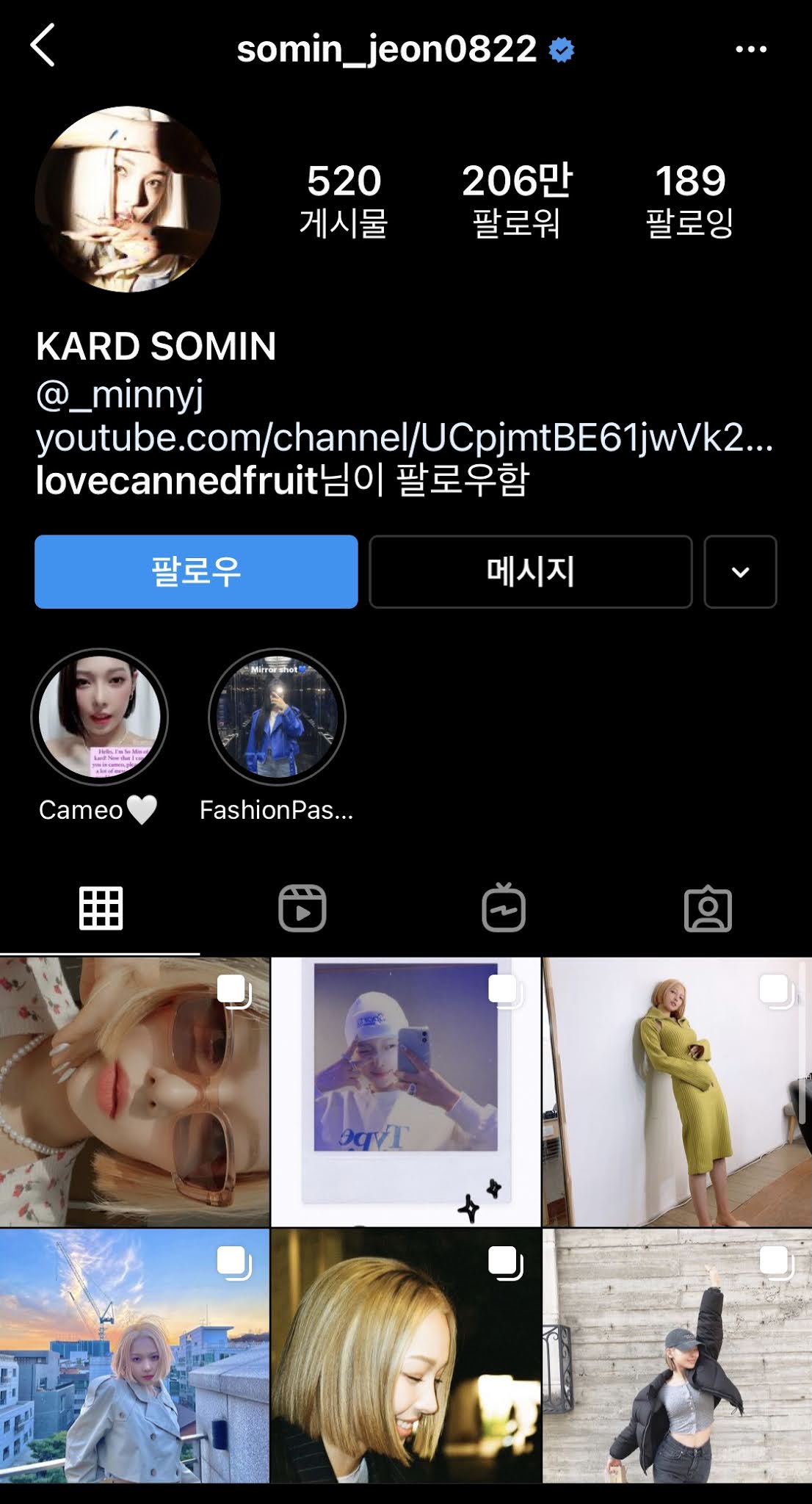Open the youtube.com channel link
The height and width of the screenshot is (1504, 812).
[404, 438]
